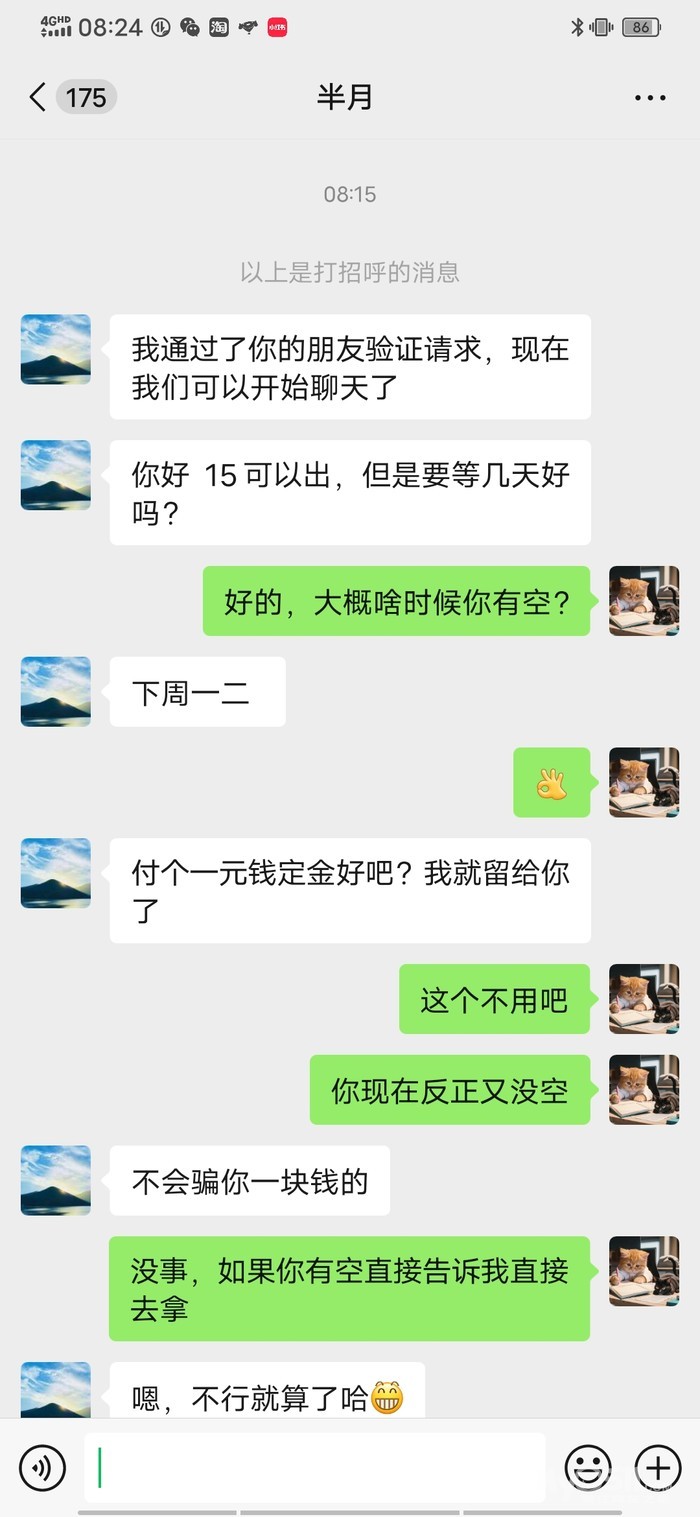Tap the message text field

pyautogui.click(x=315, y=1467)
